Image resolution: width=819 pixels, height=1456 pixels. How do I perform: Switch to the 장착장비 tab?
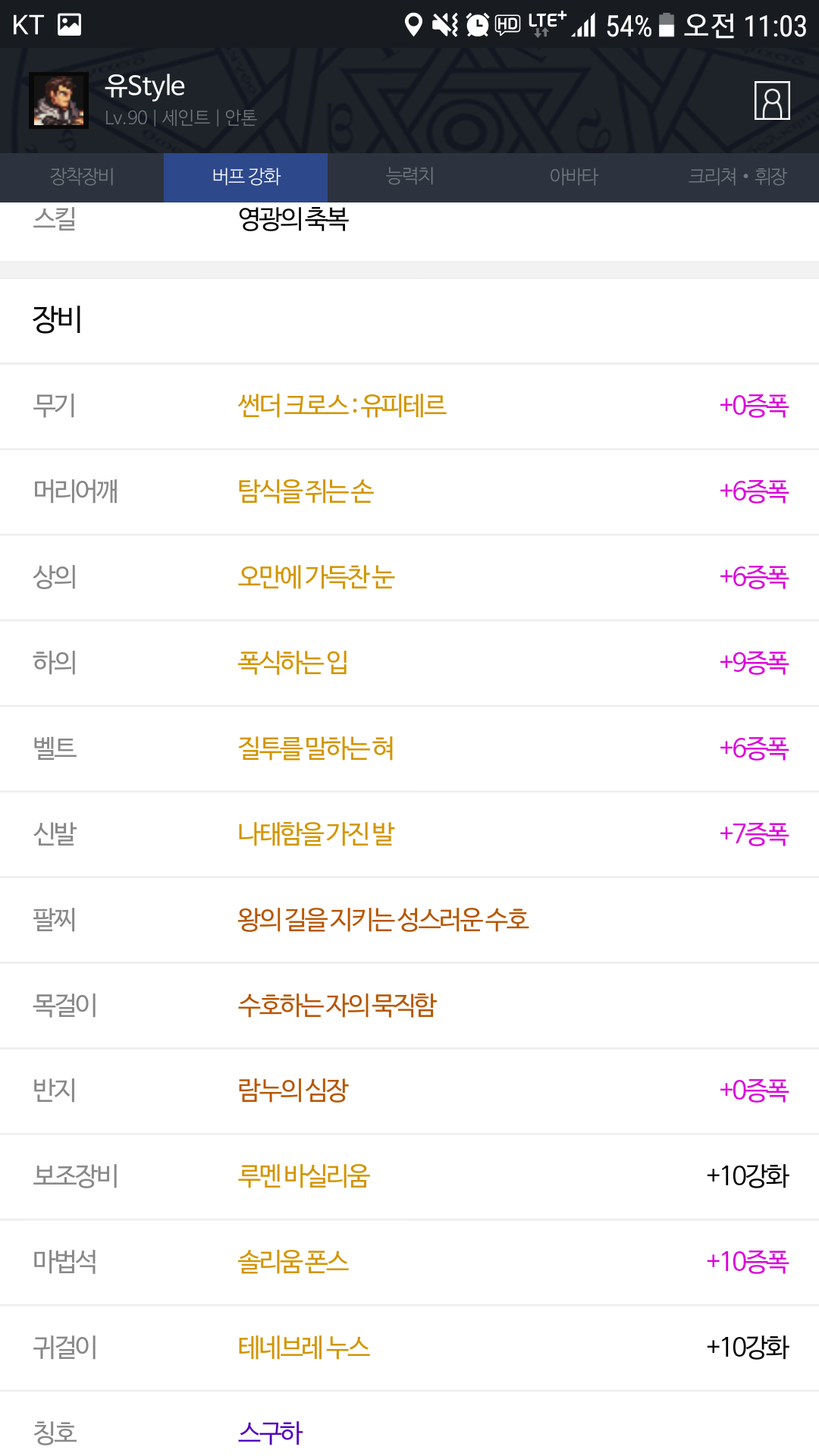[x=82, y=177]
